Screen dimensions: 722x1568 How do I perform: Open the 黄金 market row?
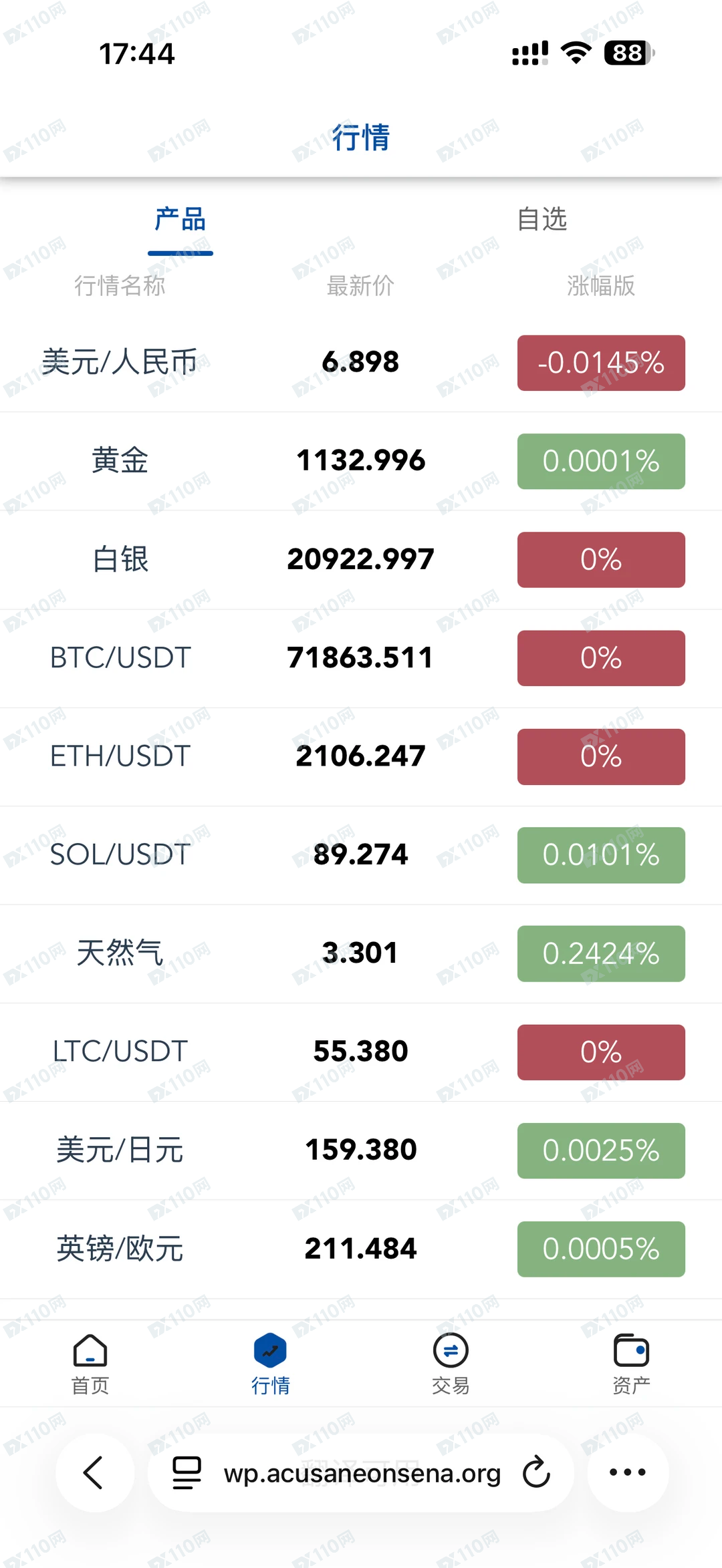(x=120, y=460)
